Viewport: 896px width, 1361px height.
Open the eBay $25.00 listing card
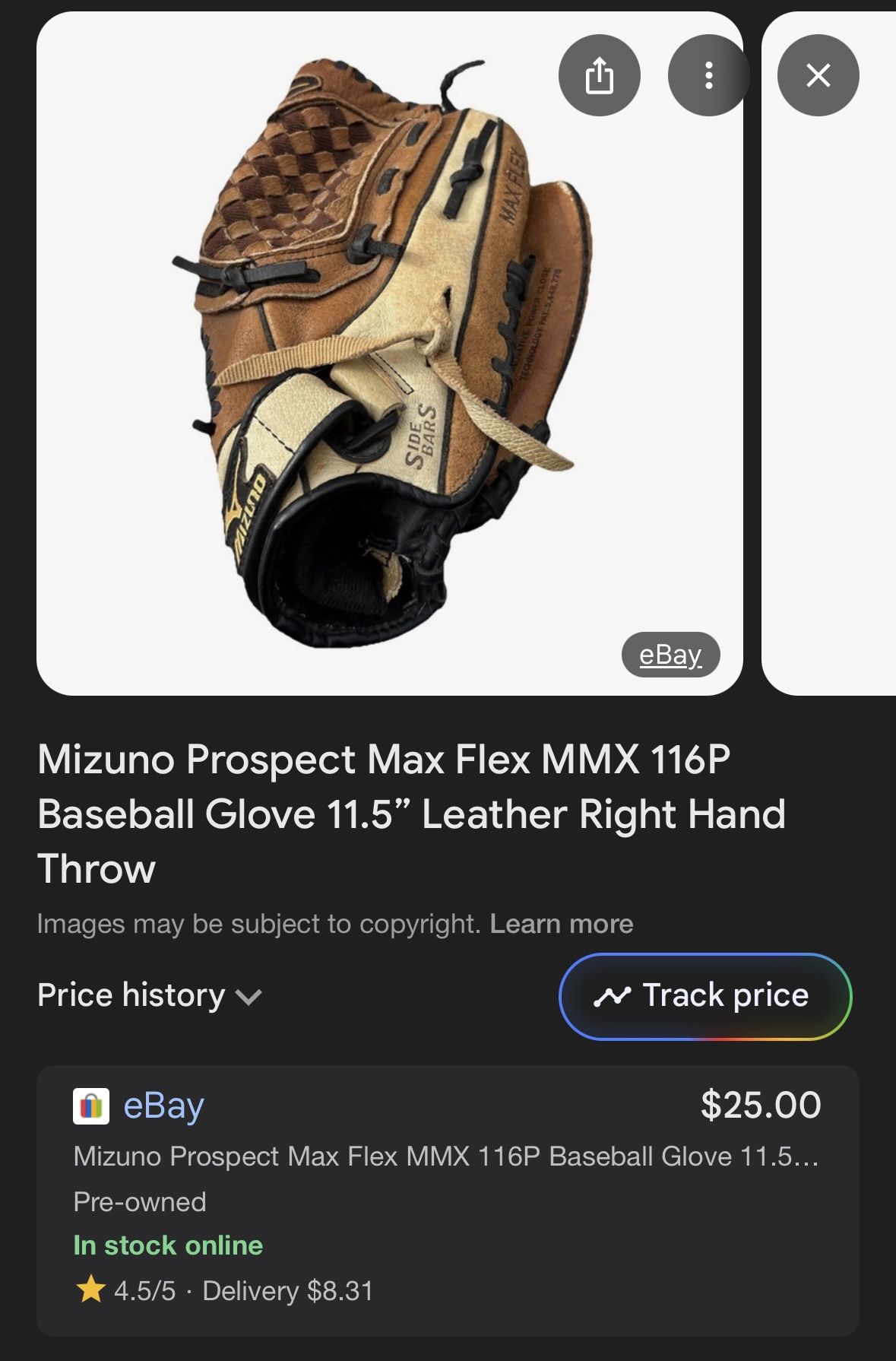(x=448, y=1201)
